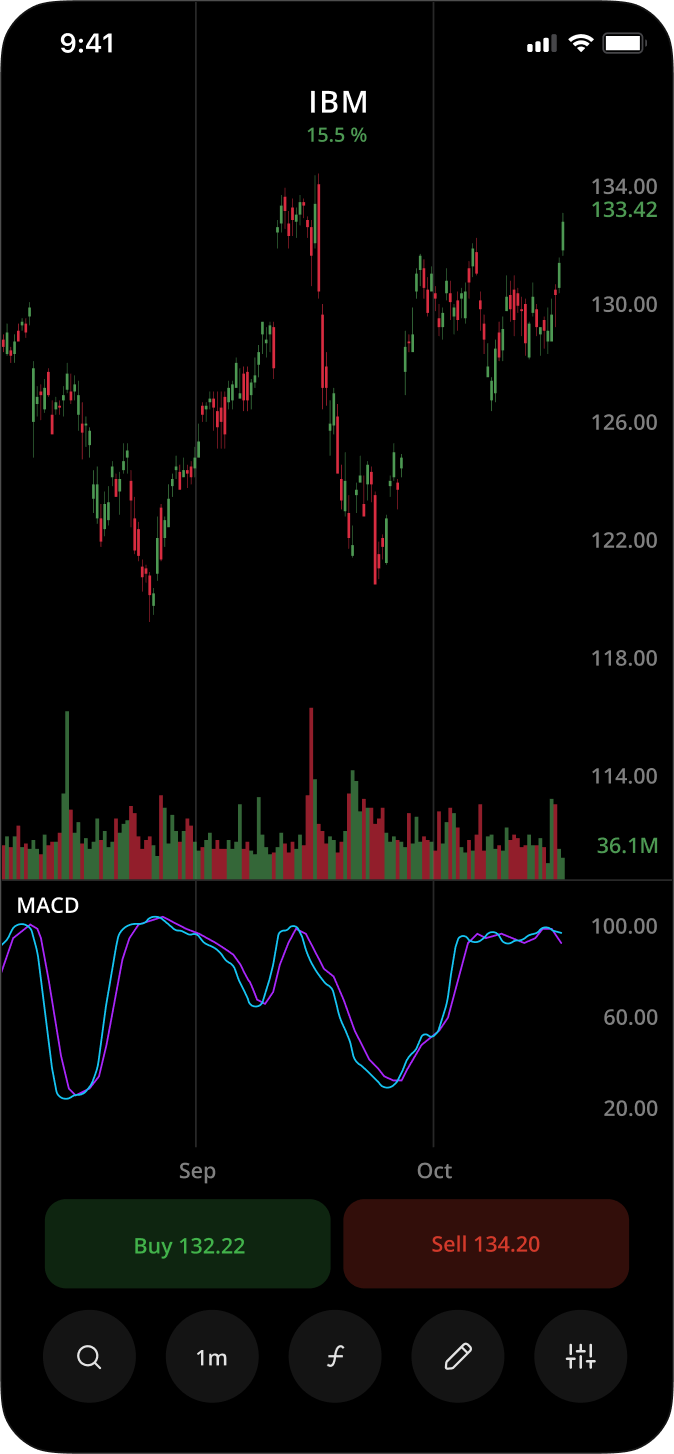The height and width of the screenshot is (1454, 674).
Task: Open the symbol search
Action: coord(89,1357)
